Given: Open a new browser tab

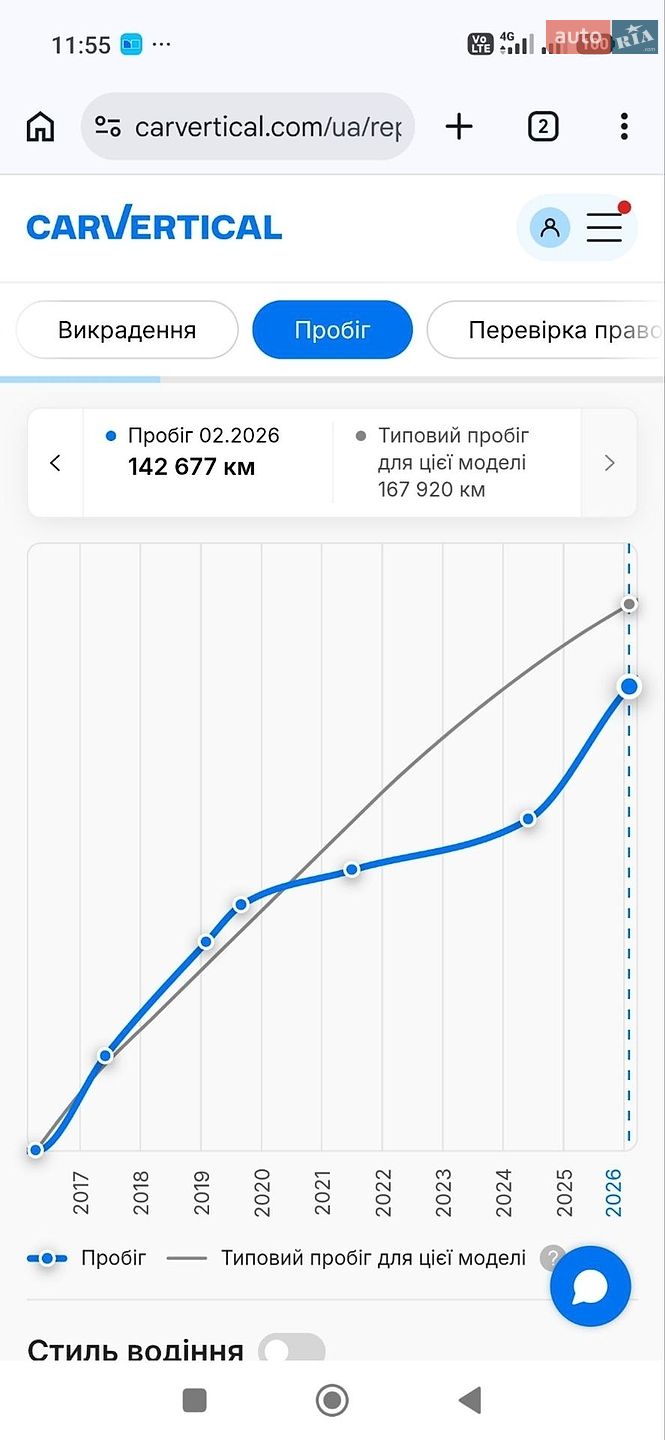Looking at the screenshot, I should pos(459,126).
